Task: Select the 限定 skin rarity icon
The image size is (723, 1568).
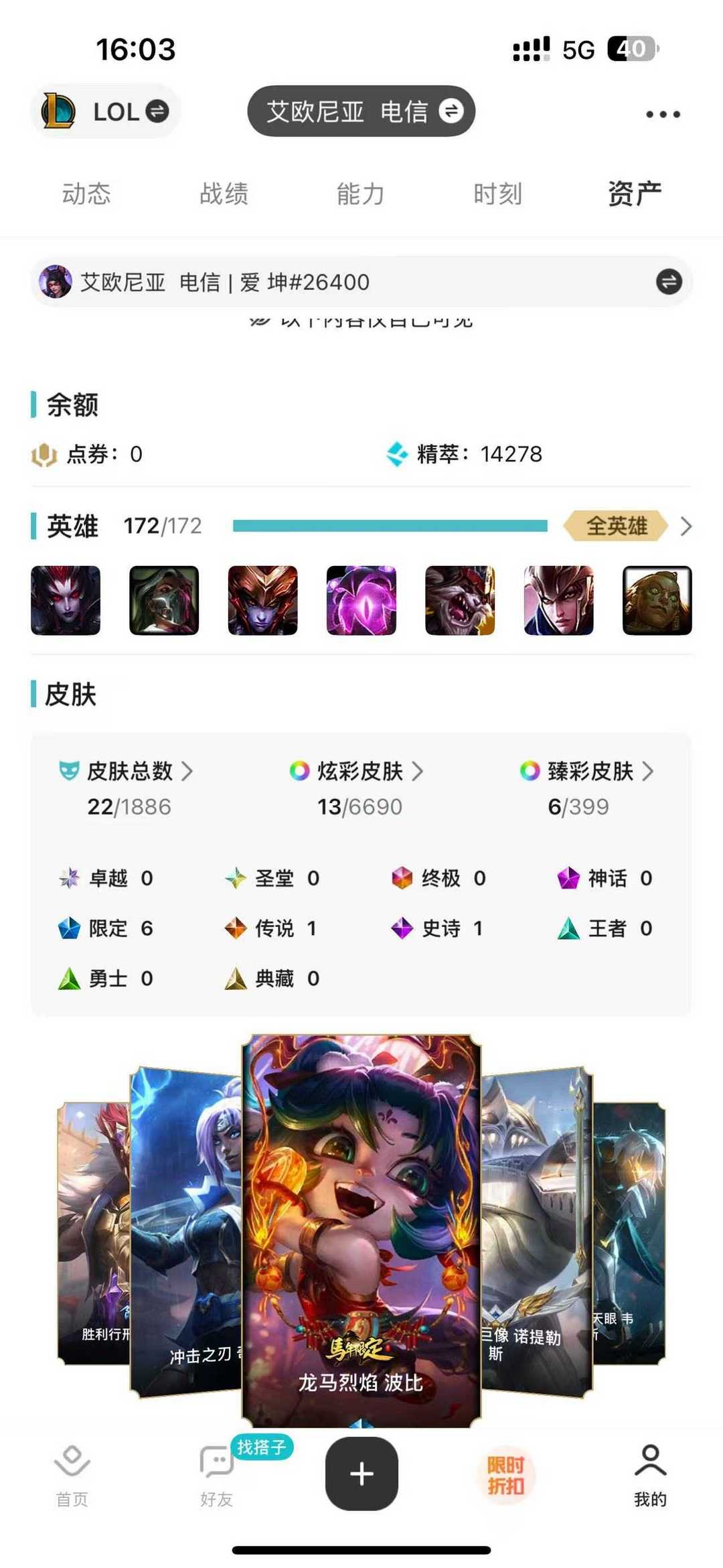Action: (70, 928)
